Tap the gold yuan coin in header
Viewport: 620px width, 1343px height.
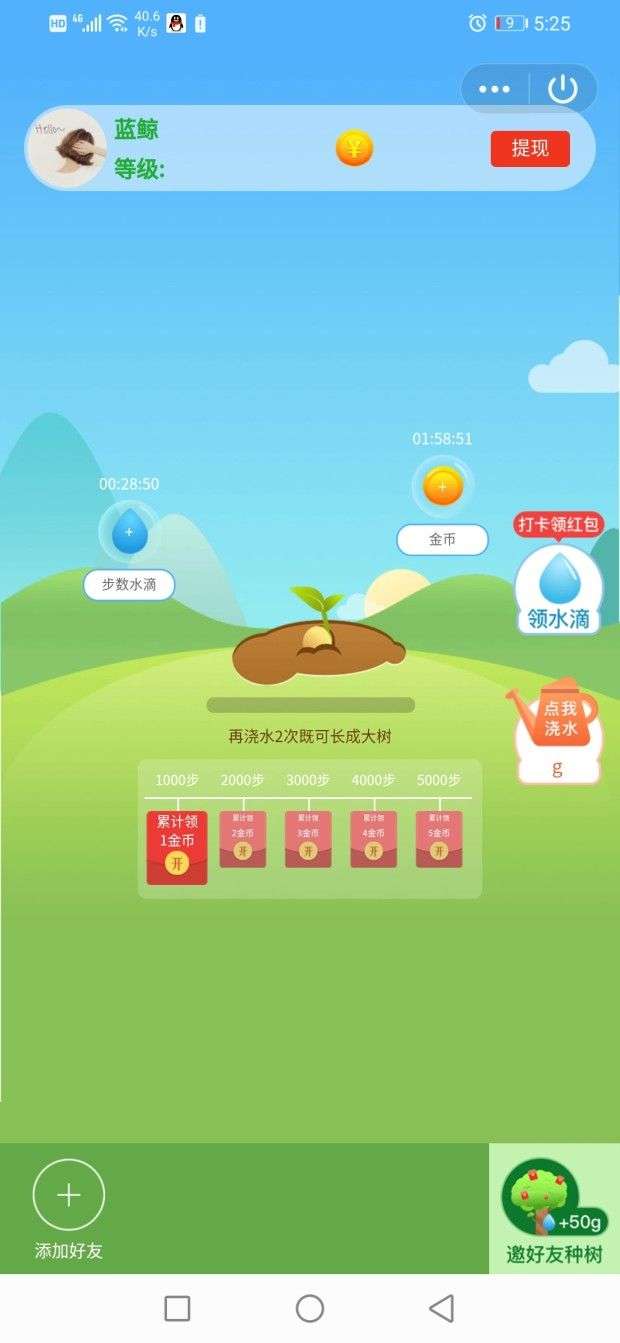(354, 148)
